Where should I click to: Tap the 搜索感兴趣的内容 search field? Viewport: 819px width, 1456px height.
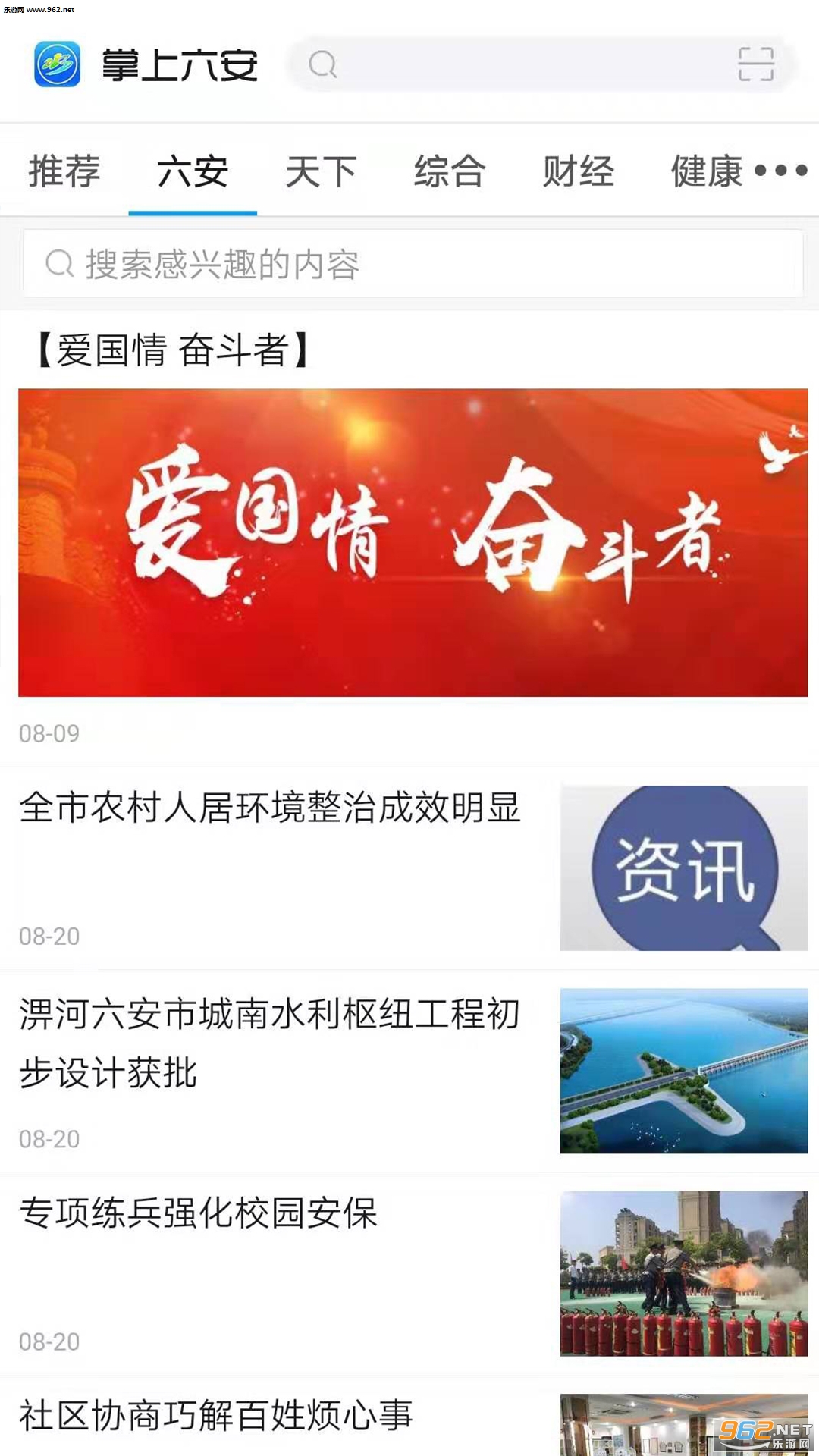tap(413, 263)
